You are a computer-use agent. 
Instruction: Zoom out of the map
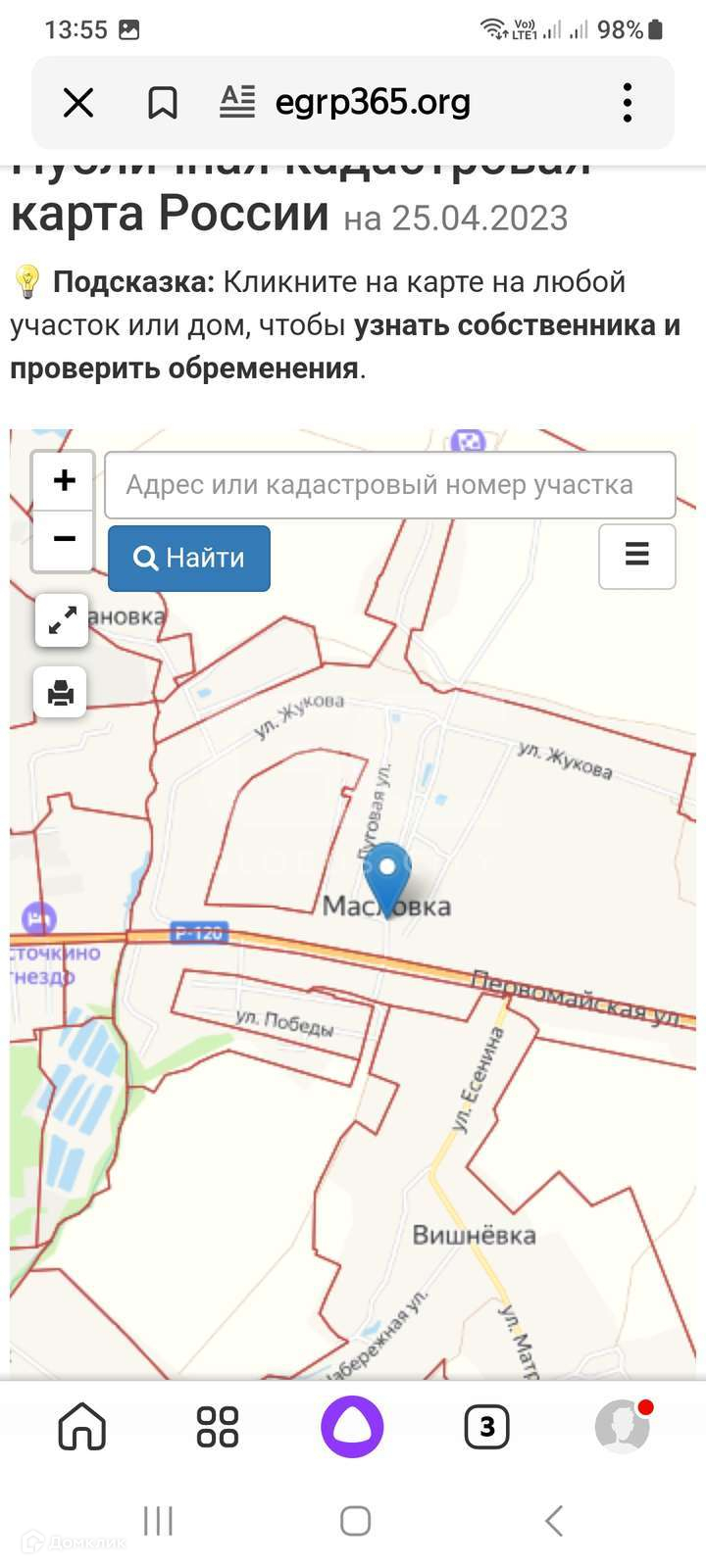tap(64, 540)
